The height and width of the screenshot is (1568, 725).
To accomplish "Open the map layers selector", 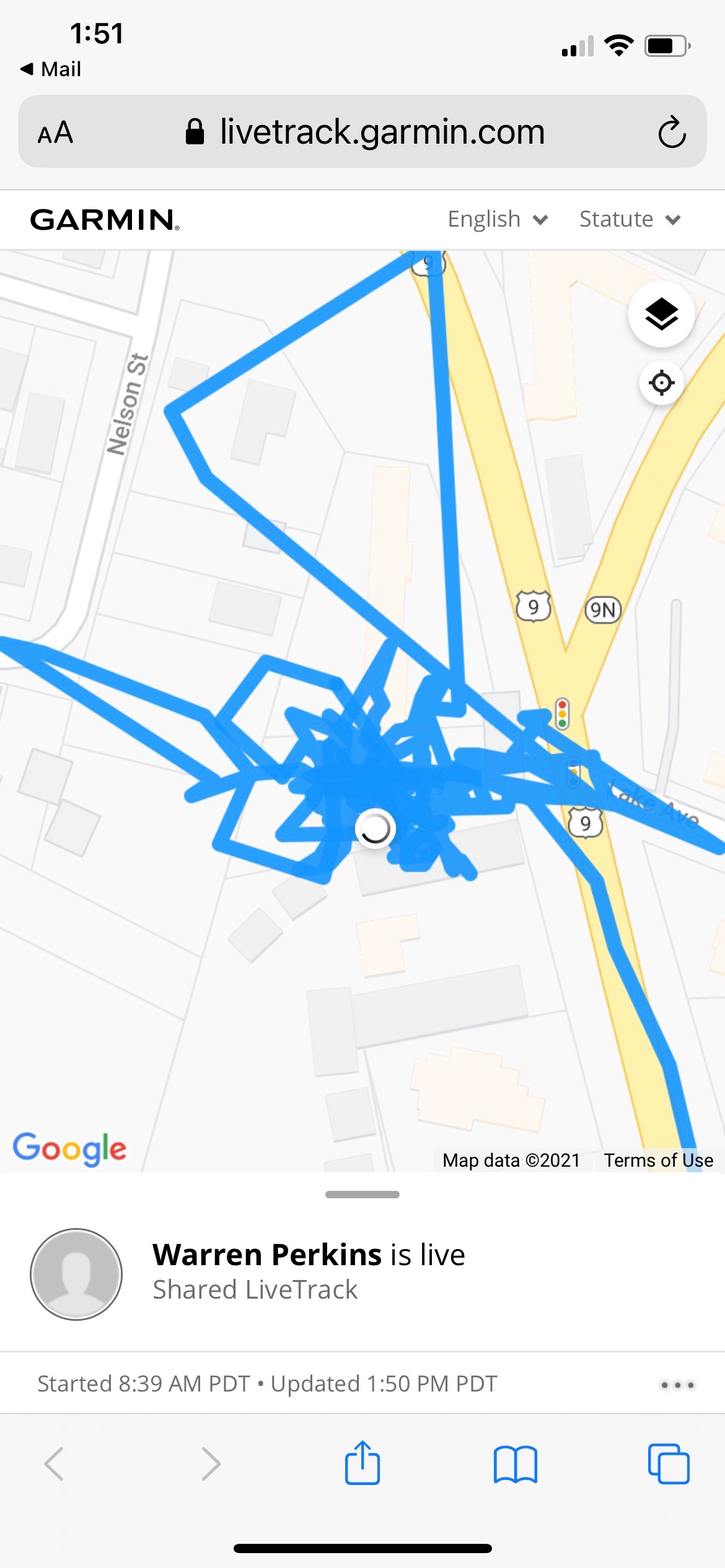I will [662, 314].
